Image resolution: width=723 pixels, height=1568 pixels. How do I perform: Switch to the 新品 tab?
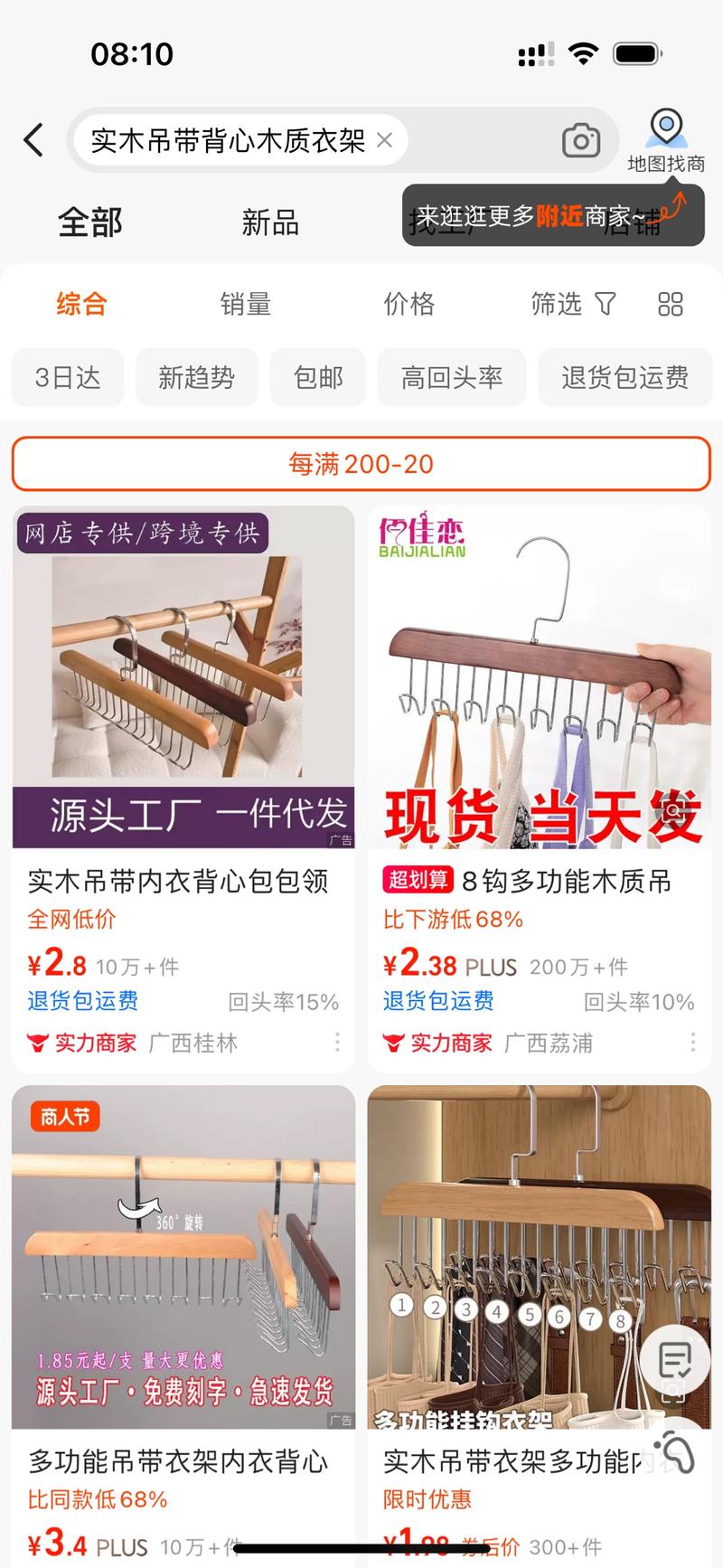pos(269,222)
